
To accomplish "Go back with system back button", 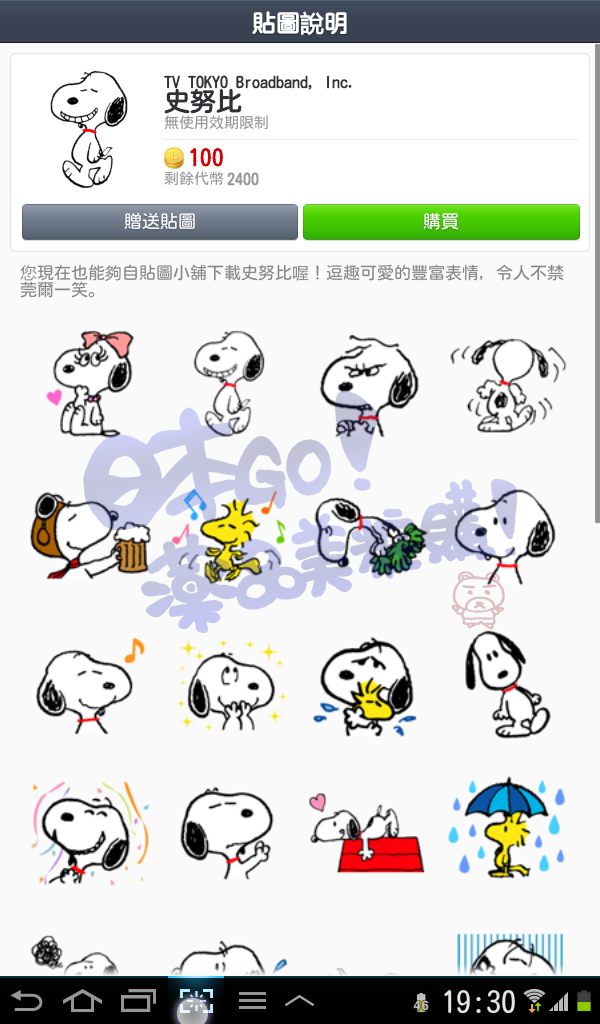I will click(x=27, y=1000).
